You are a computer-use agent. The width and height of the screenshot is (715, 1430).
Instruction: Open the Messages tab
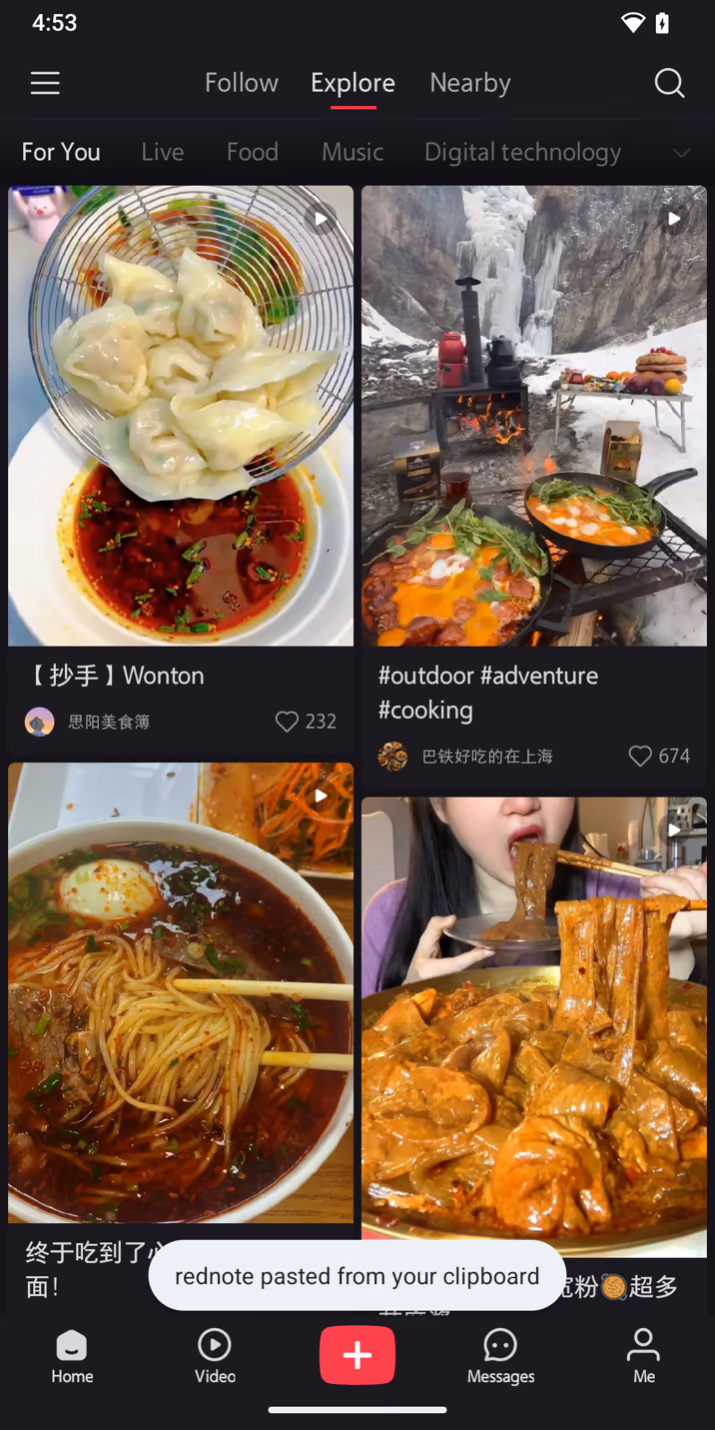click(500, 1356)
